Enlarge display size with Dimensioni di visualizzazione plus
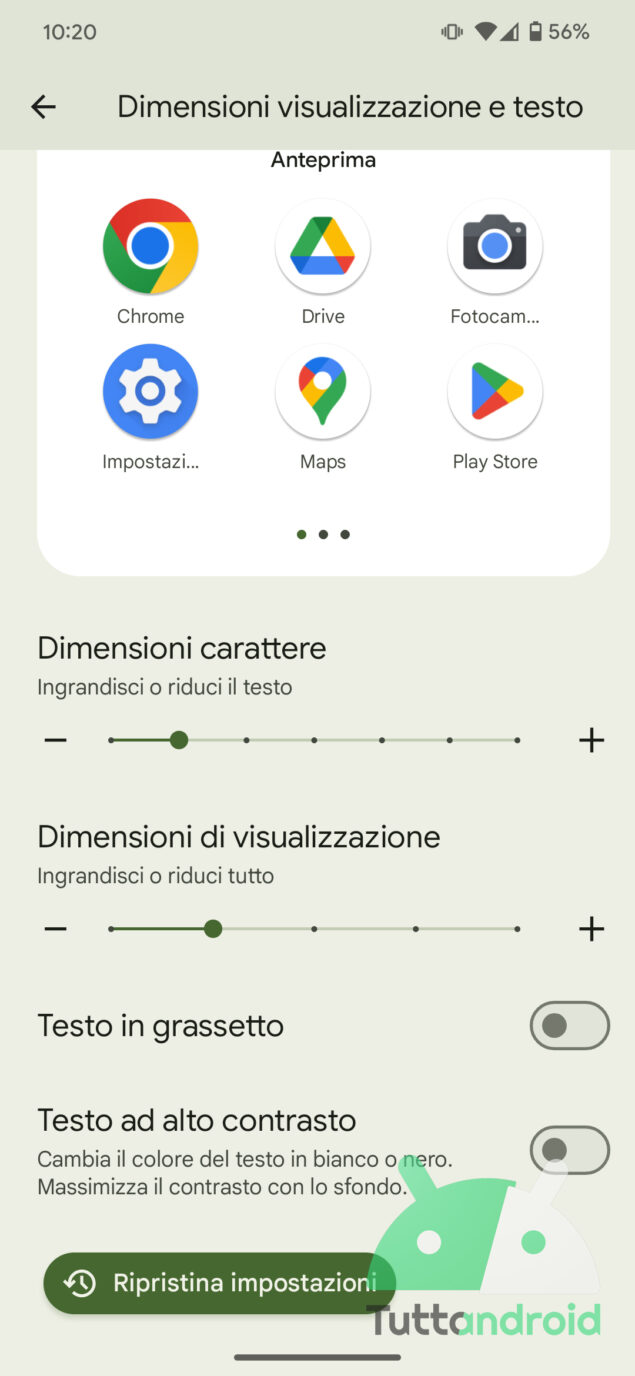 tap(591, 929)
